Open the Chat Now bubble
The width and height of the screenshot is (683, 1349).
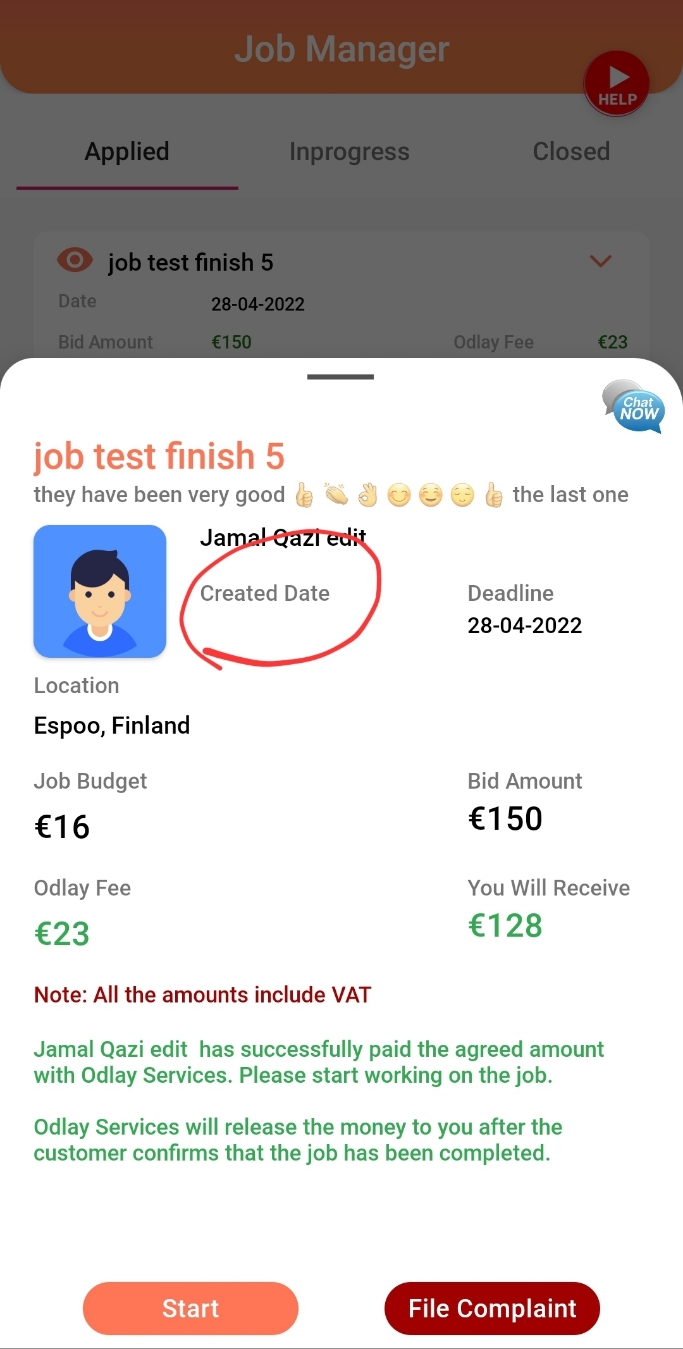coord(634,407)
